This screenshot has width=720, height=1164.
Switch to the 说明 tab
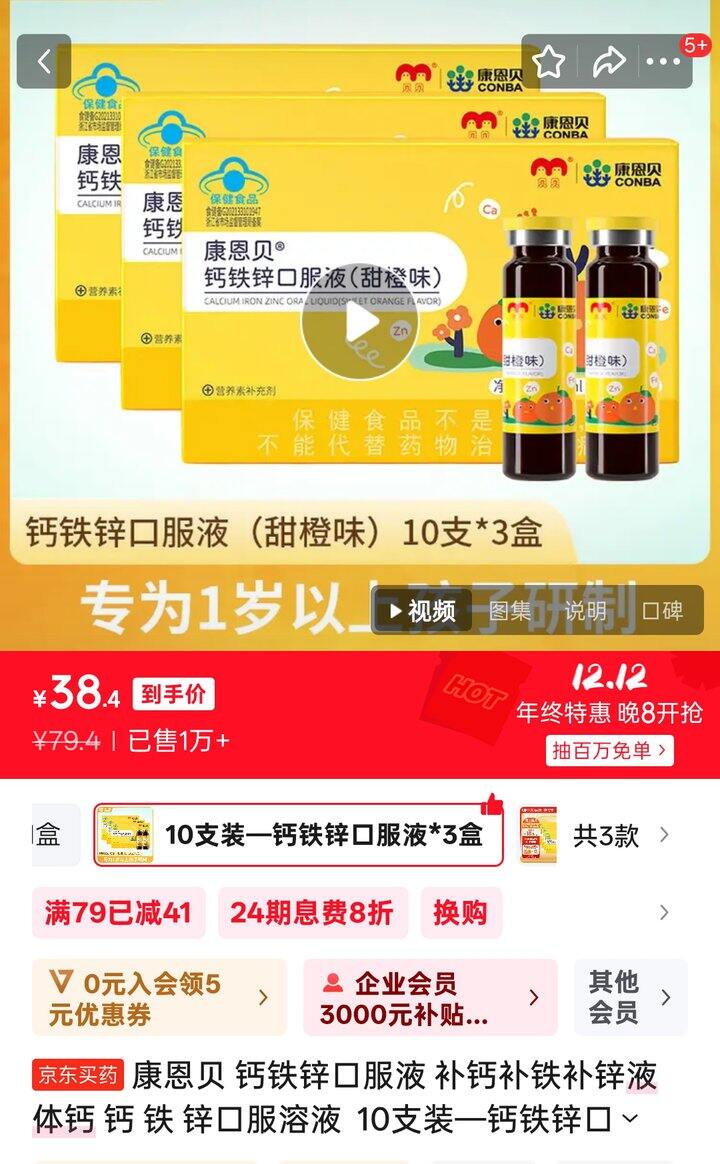click(585, 611)
